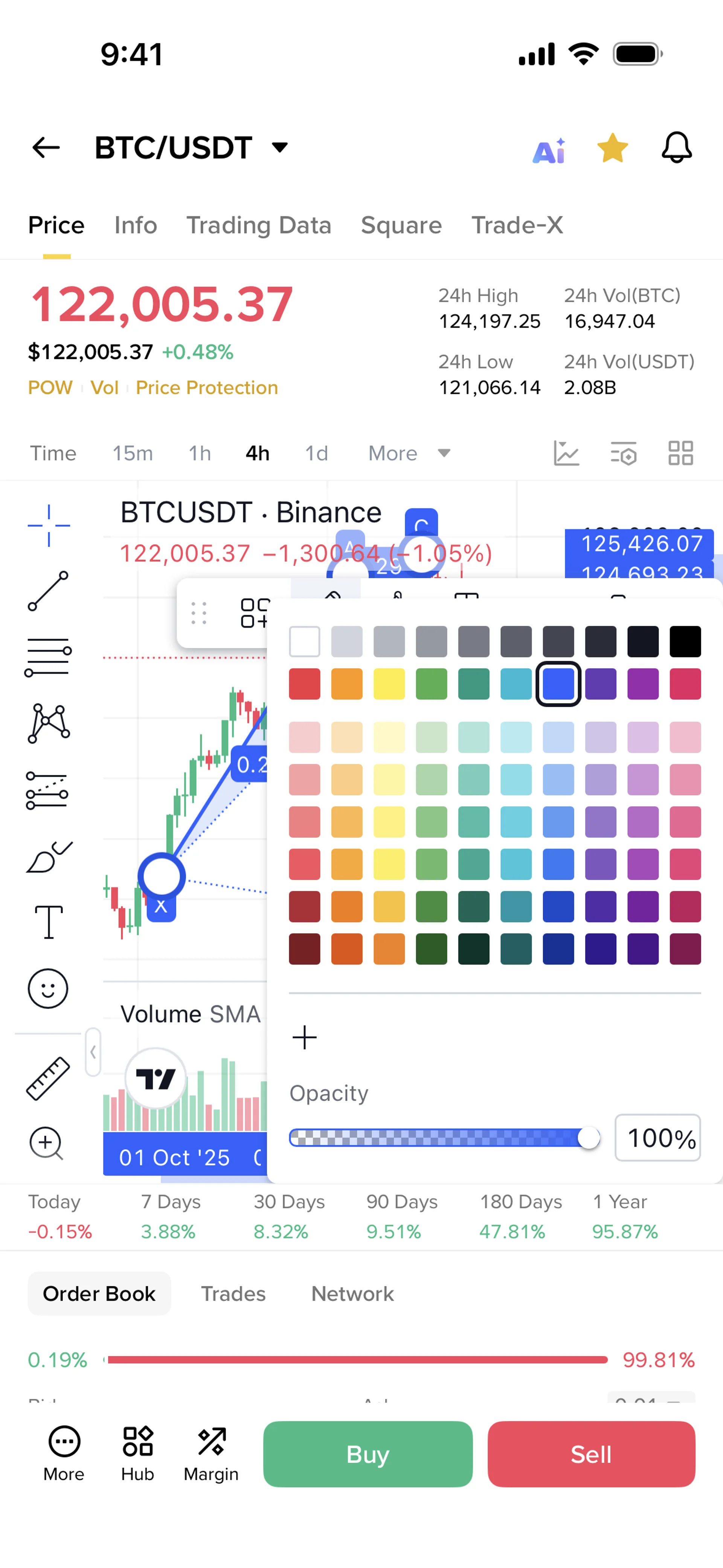This screenshot has height=1568, width=723.
Task: Choose the bright red swatch
Action: coord(304,684)
